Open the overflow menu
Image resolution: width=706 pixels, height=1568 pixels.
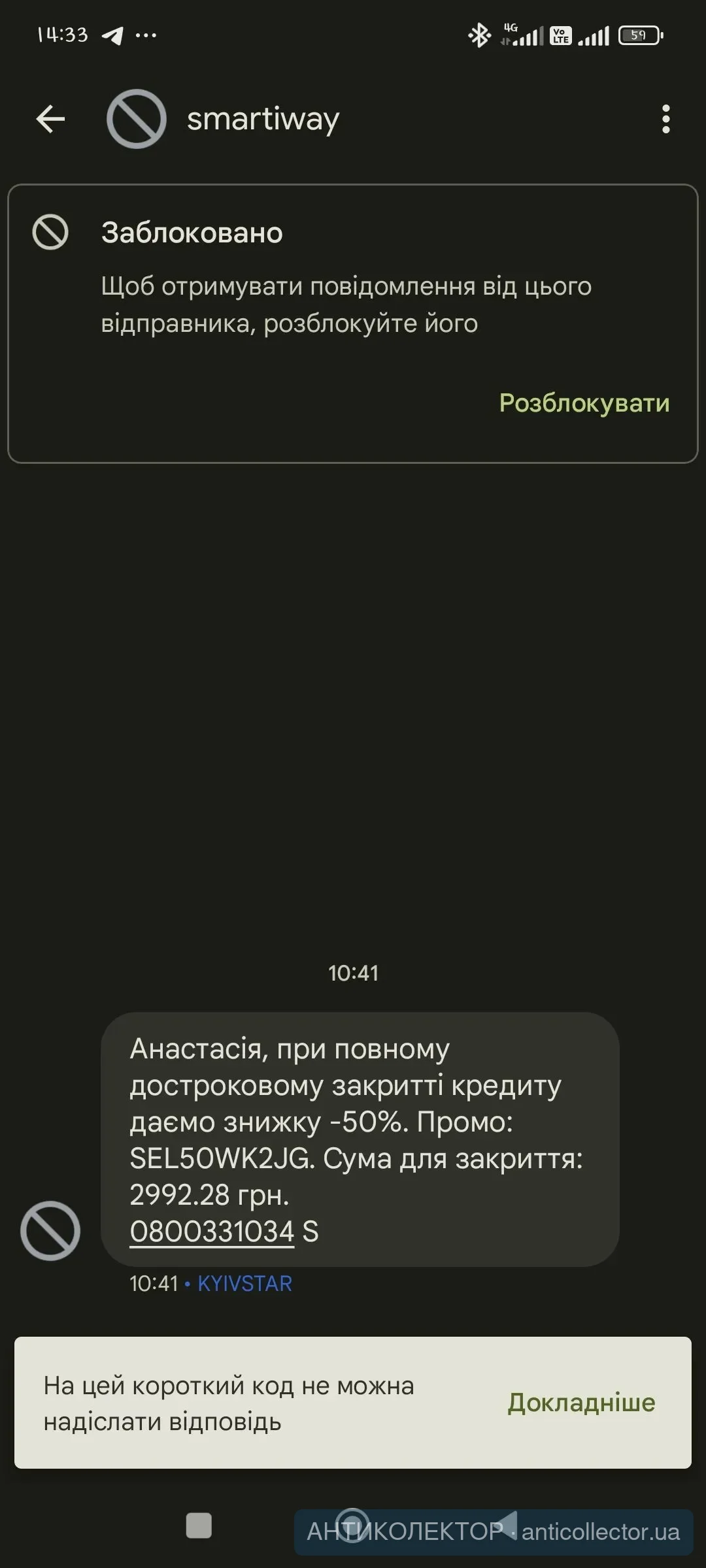665,119
